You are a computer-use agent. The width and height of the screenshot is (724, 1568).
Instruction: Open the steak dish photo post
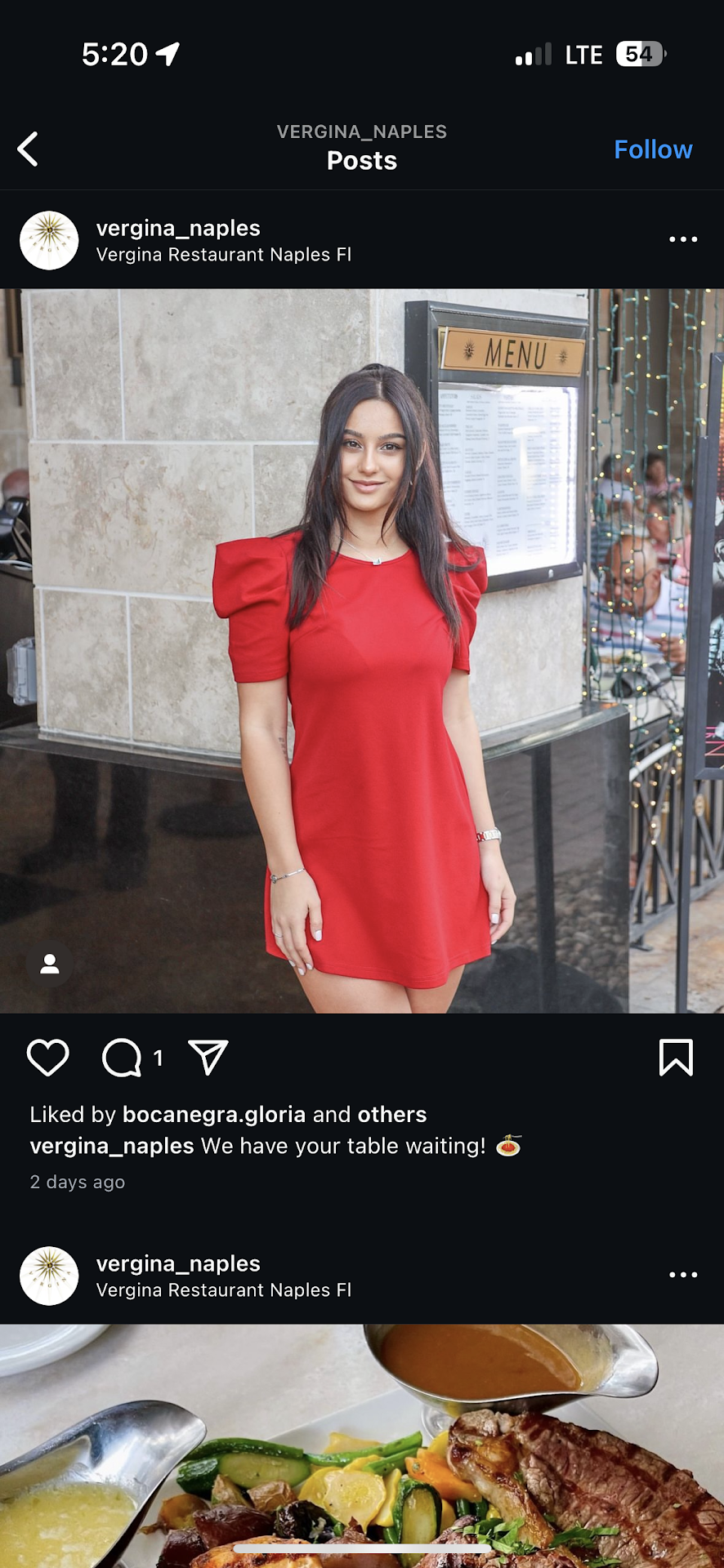[x=362, y=1445]
